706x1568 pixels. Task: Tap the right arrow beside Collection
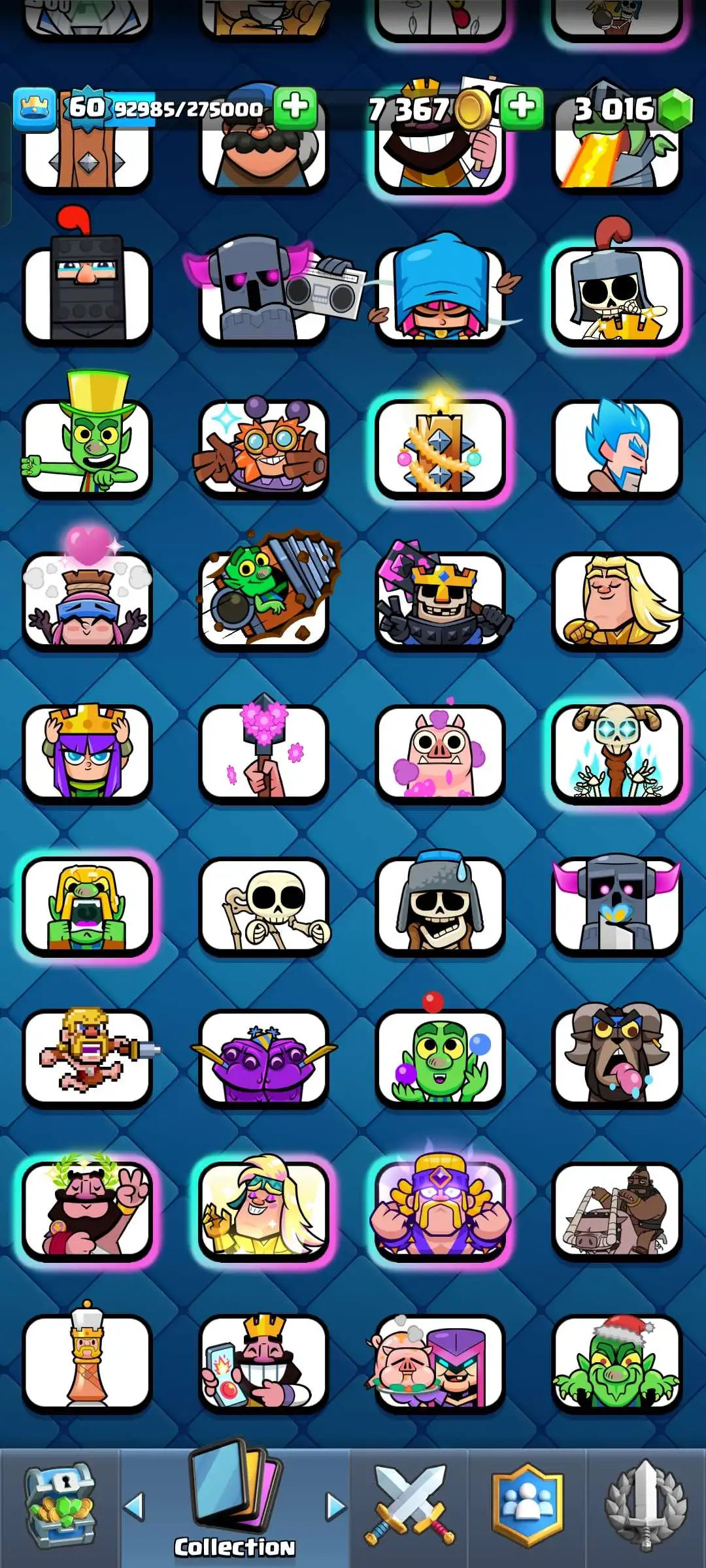point(336,1507)
